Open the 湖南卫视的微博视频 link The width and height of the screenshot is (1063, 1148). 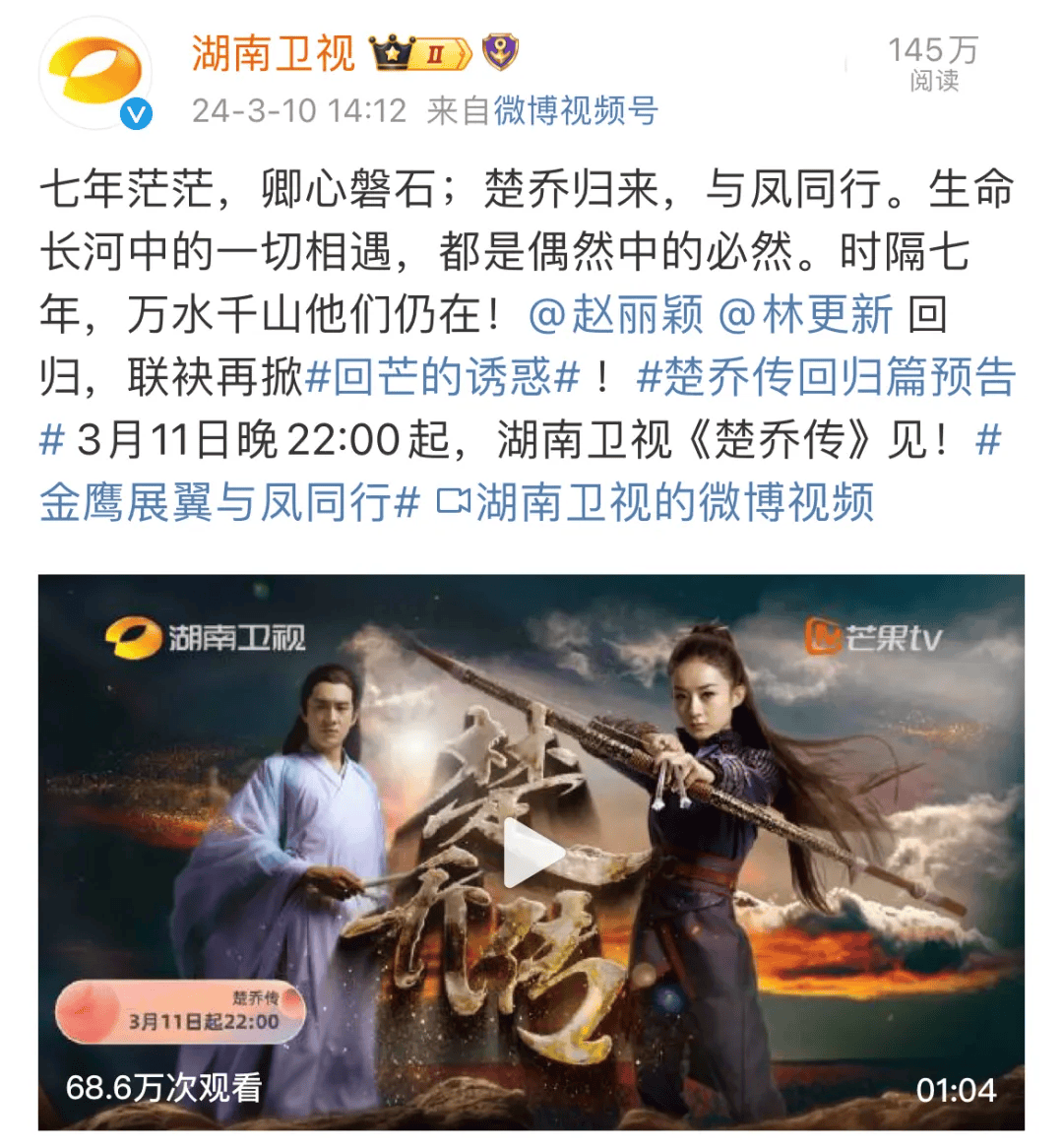point(656,503)
